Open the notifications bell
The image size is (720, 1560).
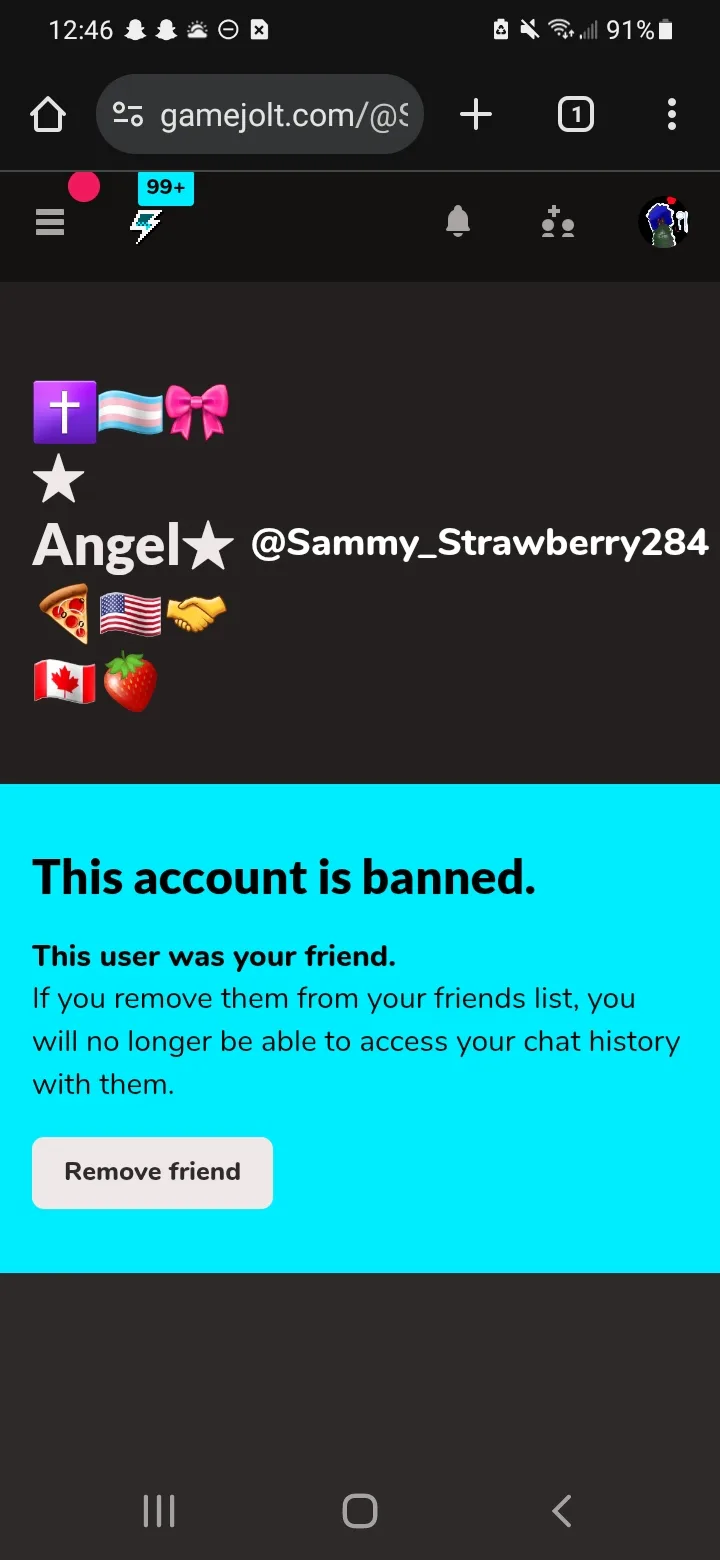458,222
